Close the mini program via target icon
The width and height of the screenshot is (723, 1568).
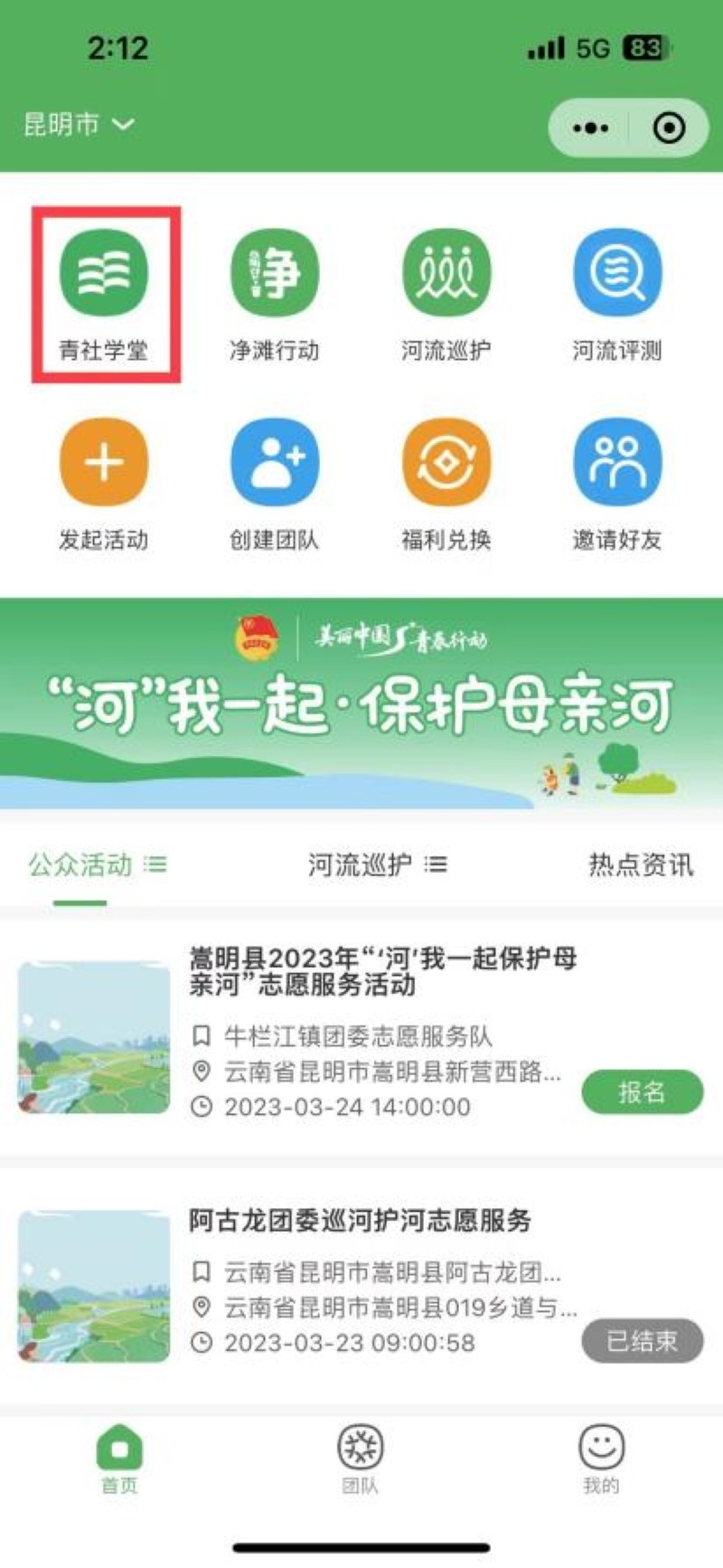coord(669,128)
